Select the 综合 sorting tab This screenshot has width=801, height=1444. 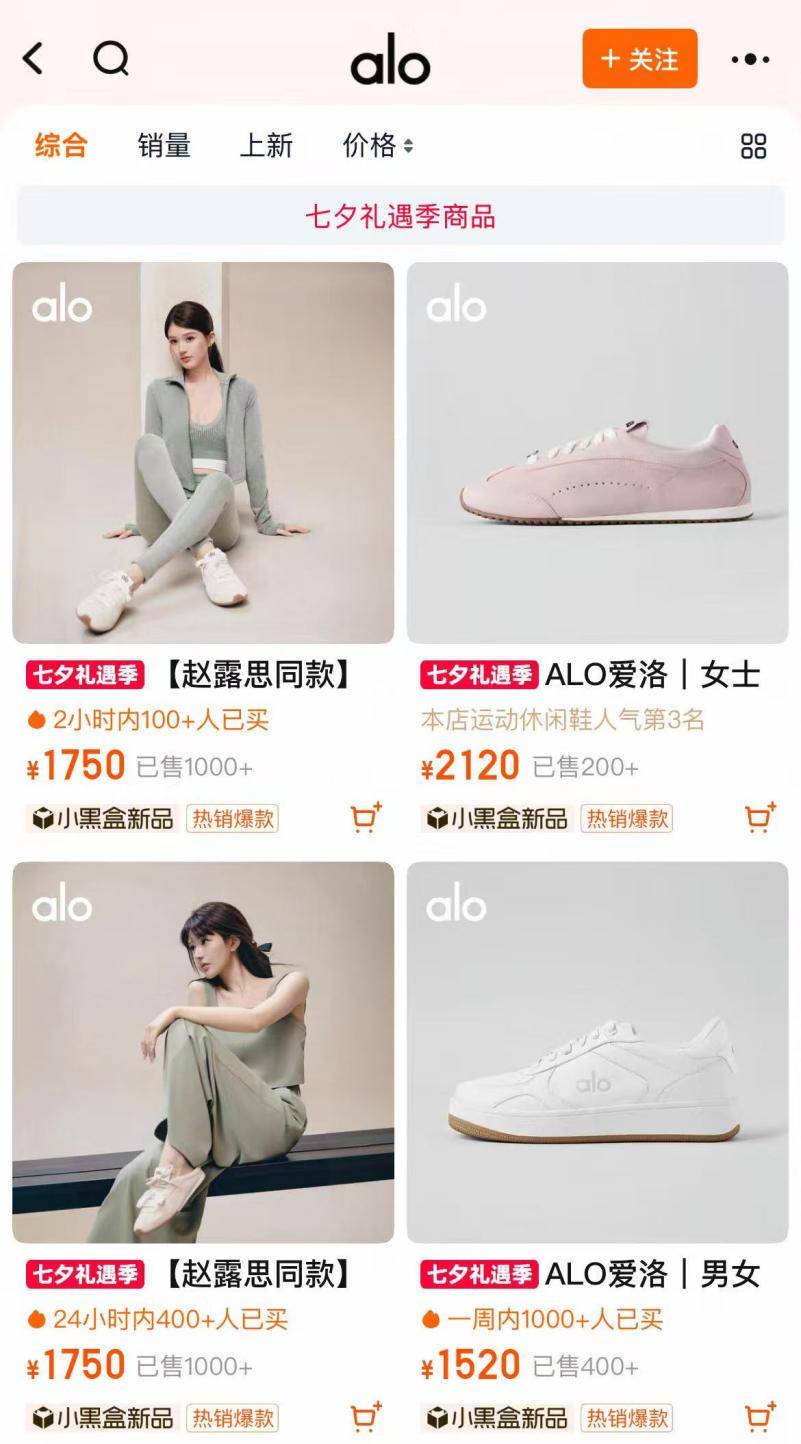coord(61,146)
